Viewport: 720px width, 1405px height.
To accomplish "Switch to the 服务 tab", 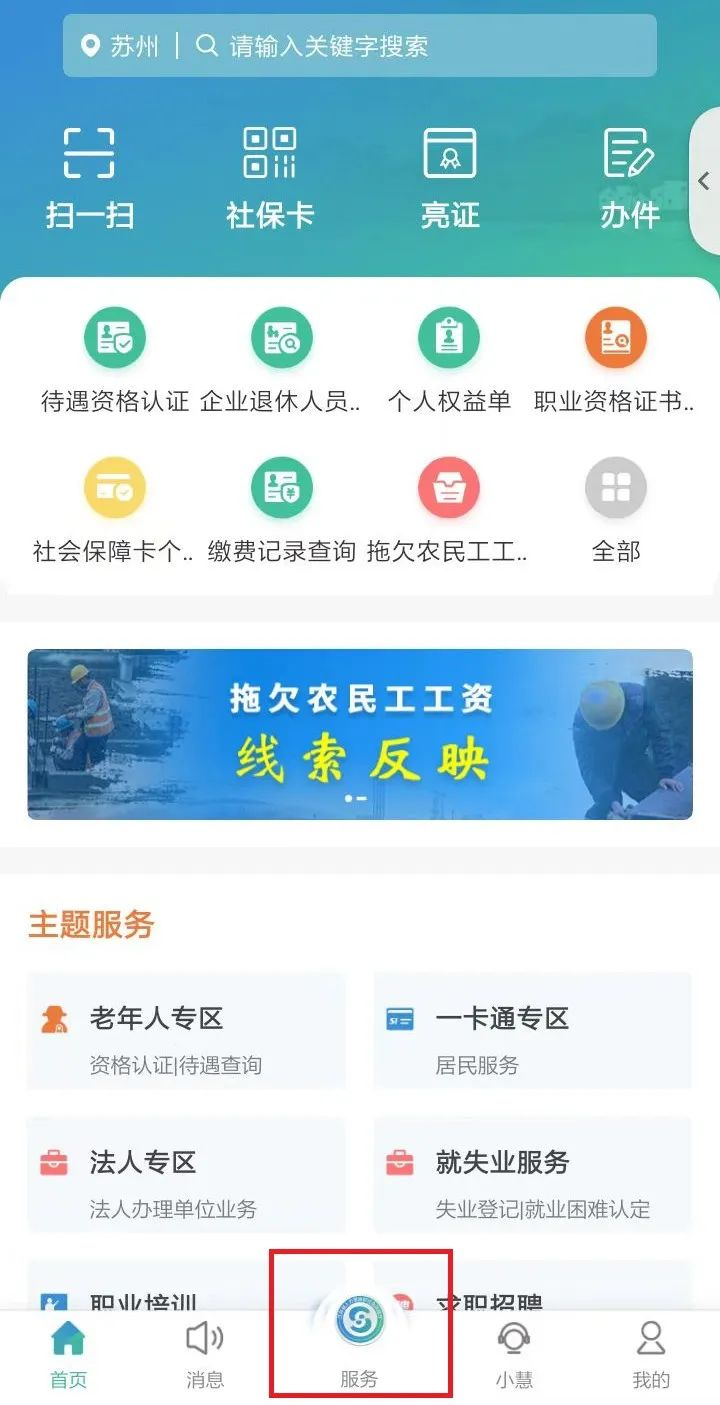I will point(360,1340).
